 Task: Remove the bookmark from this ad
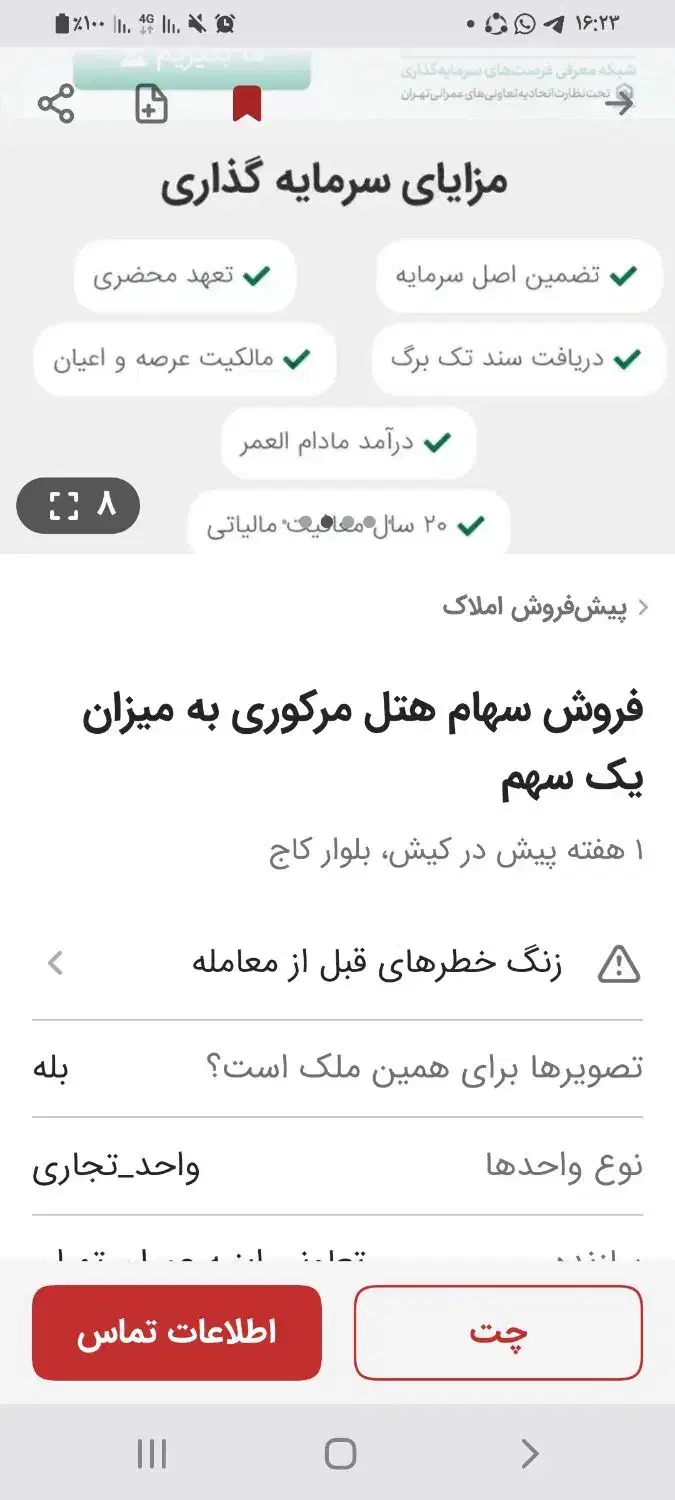pos(246,104)
